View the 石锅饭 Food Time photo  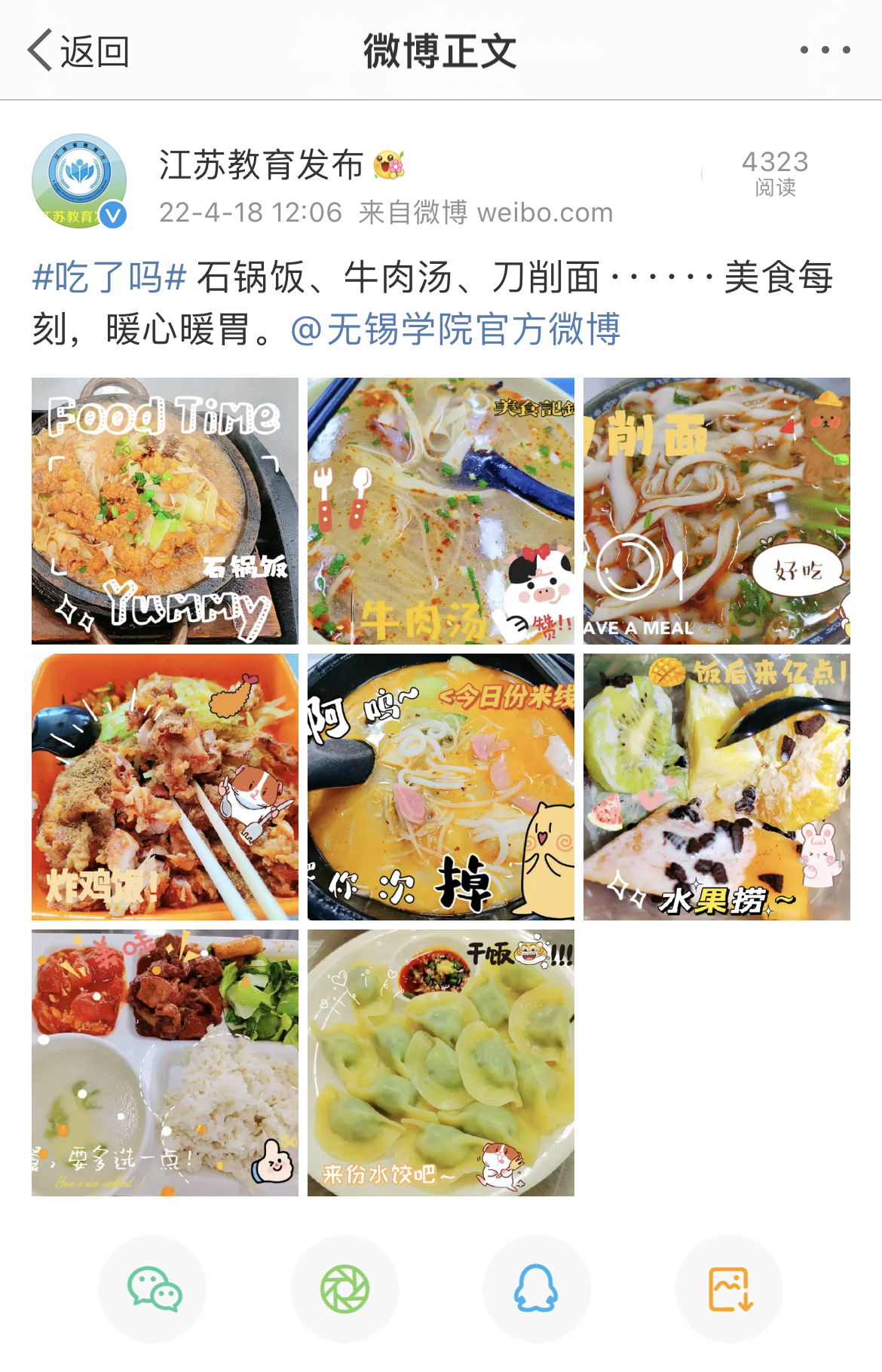[165, 511]
